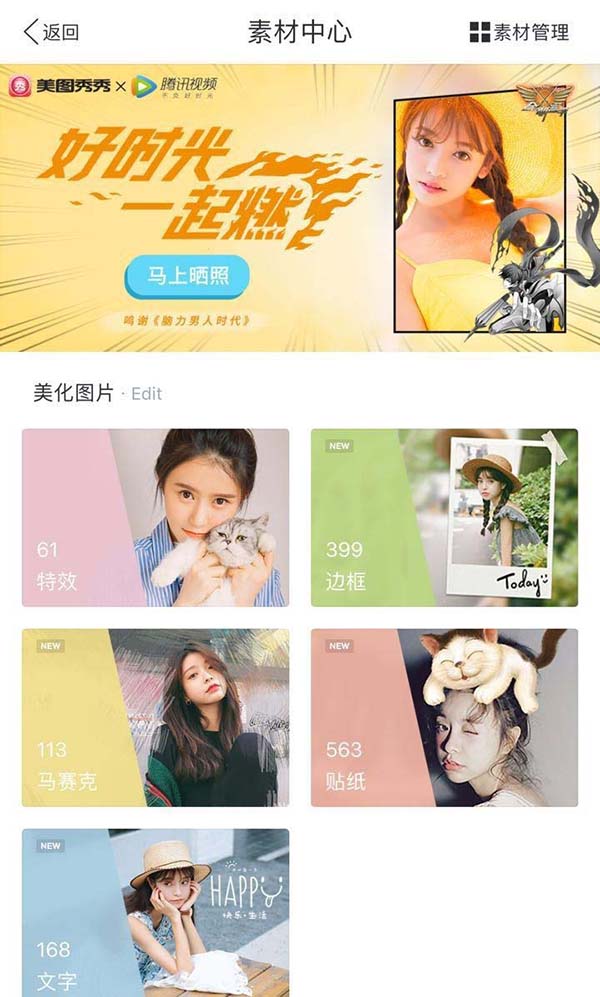Browse the 贴纸 stickers card
Viewport: 600px width, 997px height.
click(444, 717)
